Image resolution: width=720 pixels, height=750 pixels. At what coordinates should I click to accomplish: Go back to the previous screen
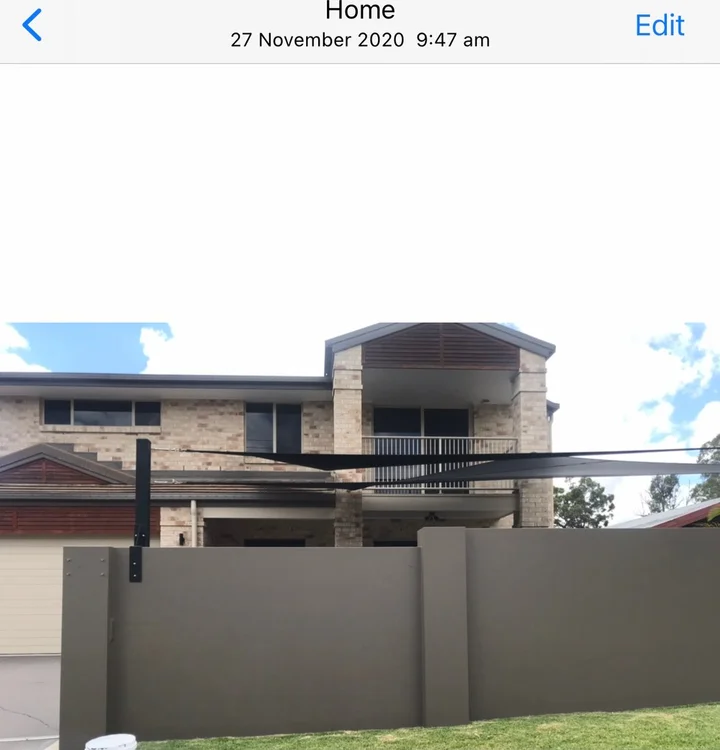pyautogui.click(x=32, y=25)
